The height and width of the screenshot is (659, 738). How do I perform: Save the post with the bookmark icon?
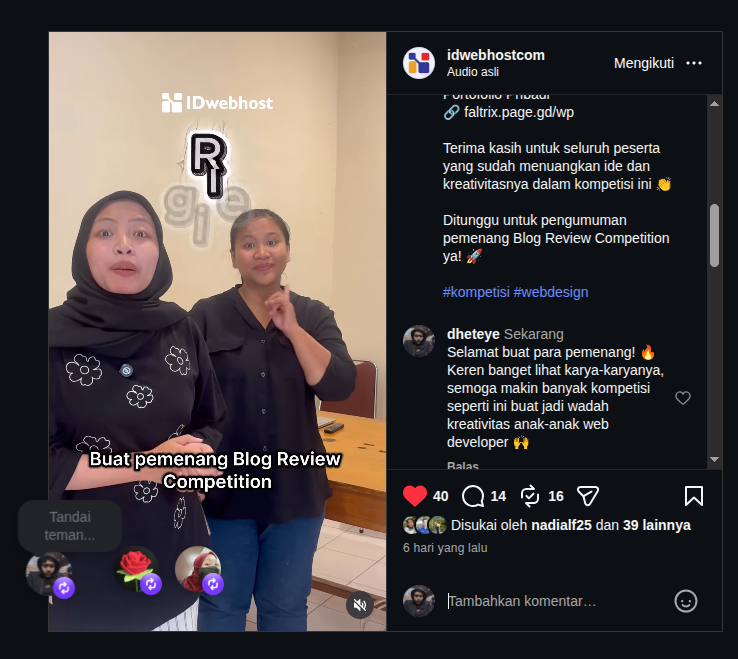[x=694, y=496]
